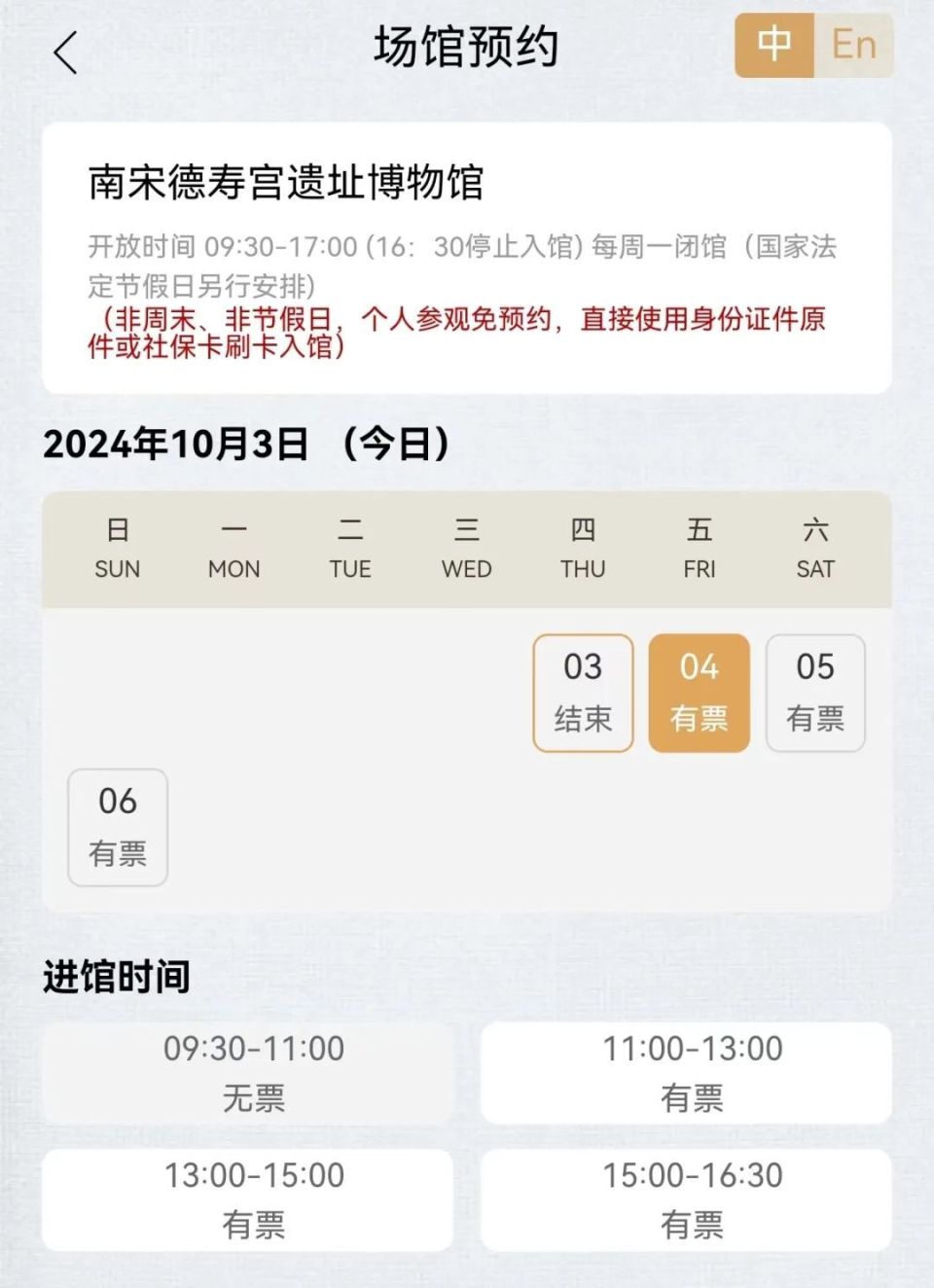Click the SUN weekday header

coord(117,548)
